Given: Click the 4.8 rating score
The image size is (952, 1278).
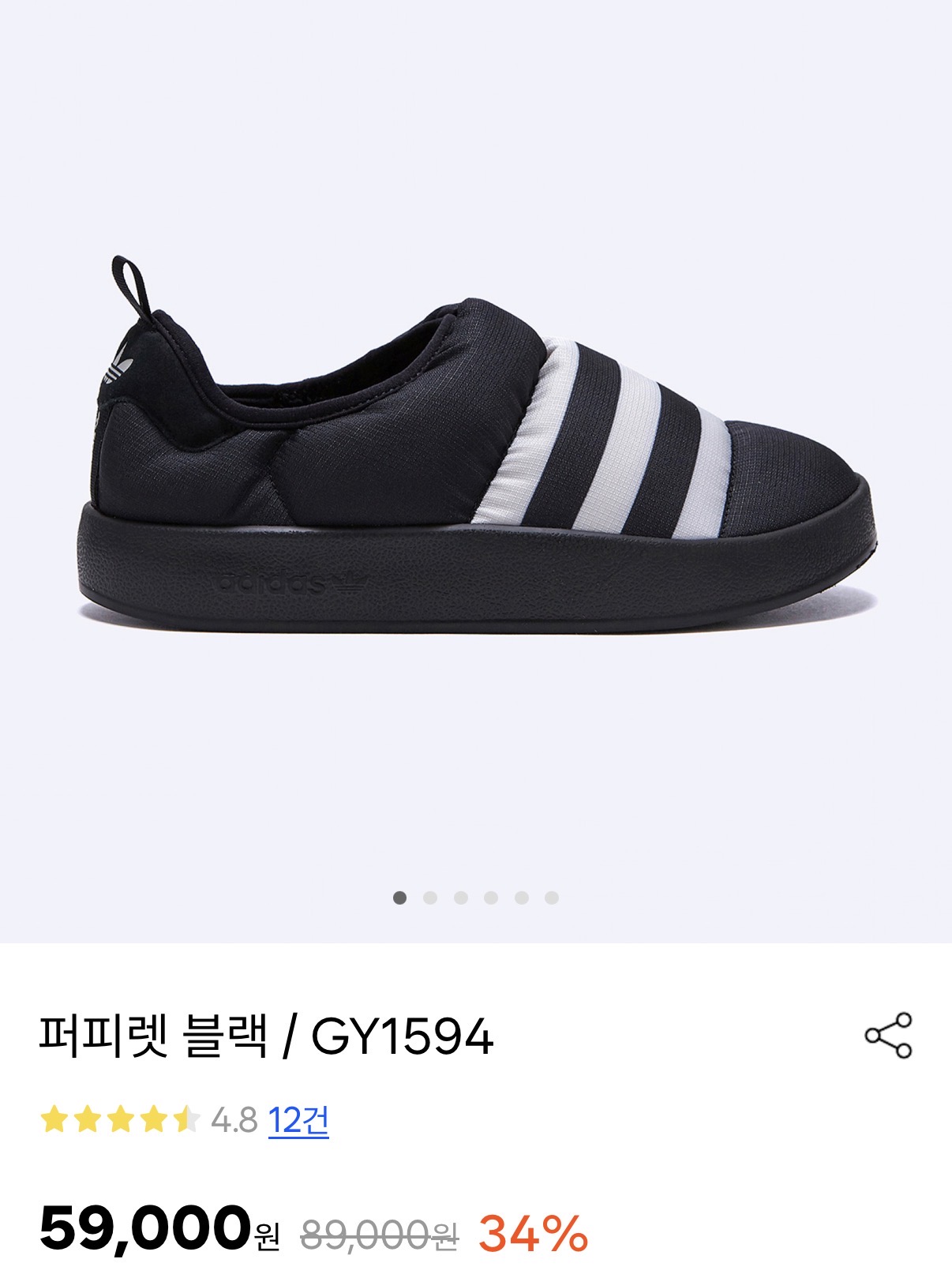Looking at the screenshot, I should pyautogui.click(x=234, y=1119).
